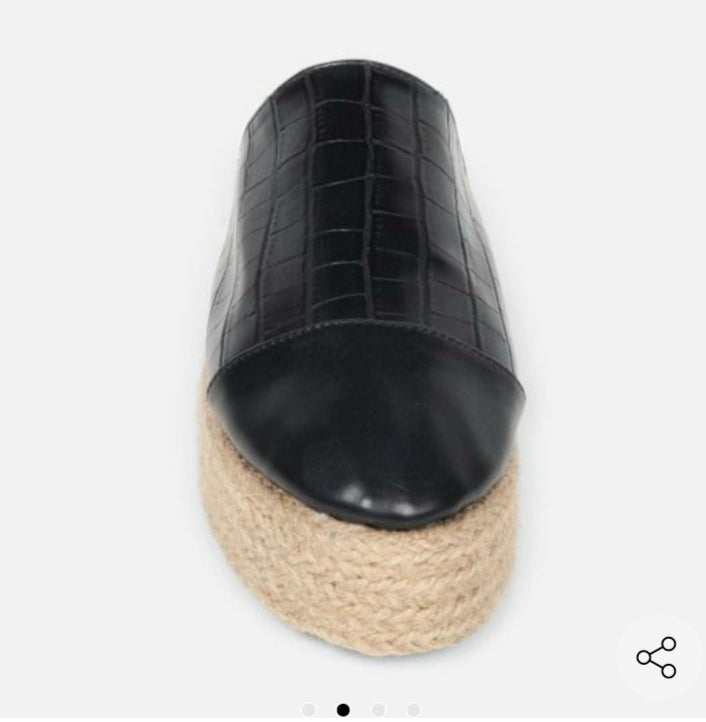Jump to the first image dot

(309, 710)
